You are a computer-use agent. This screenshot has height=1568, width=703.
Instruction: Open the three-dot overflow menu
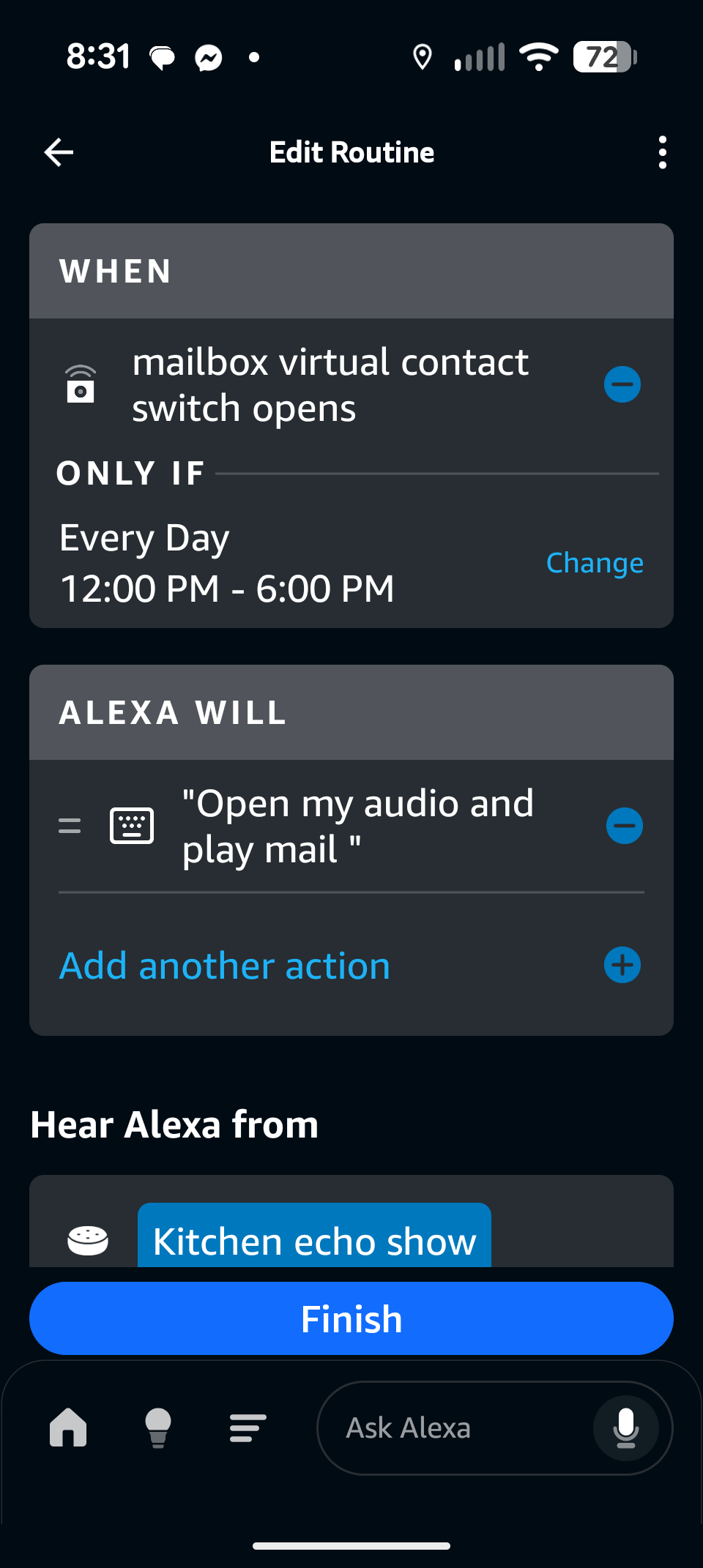(x=662, y=152)
